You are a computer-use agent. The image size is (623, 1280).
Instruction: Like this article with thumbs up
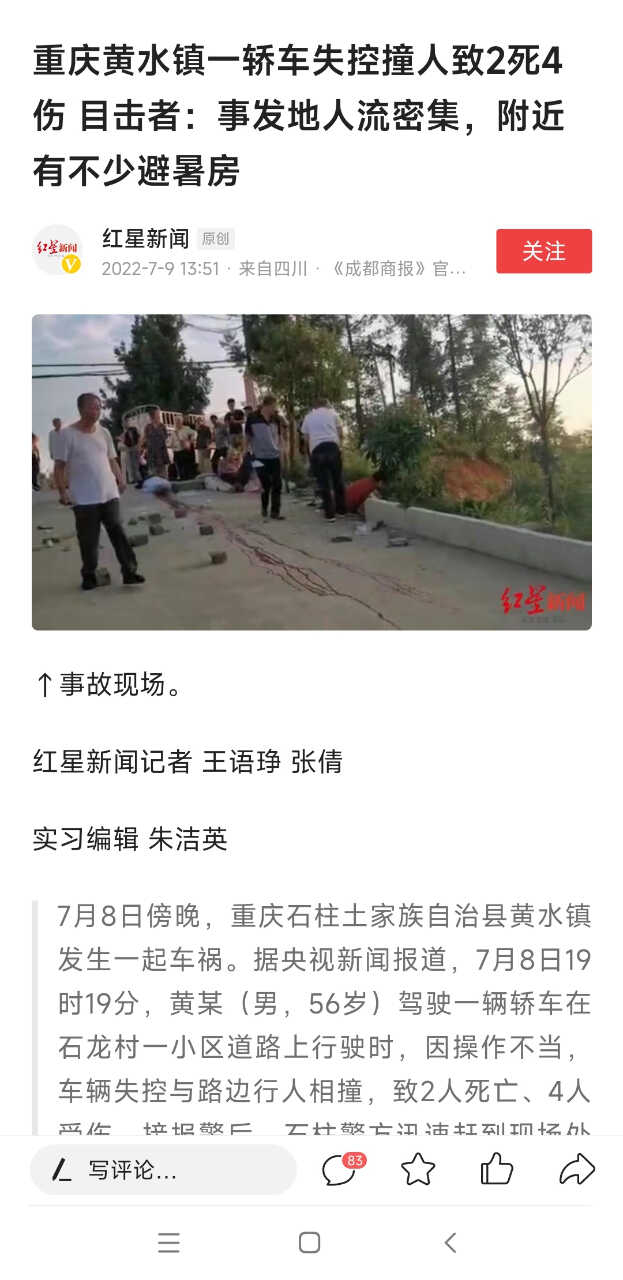click(x=497, y=1169)
